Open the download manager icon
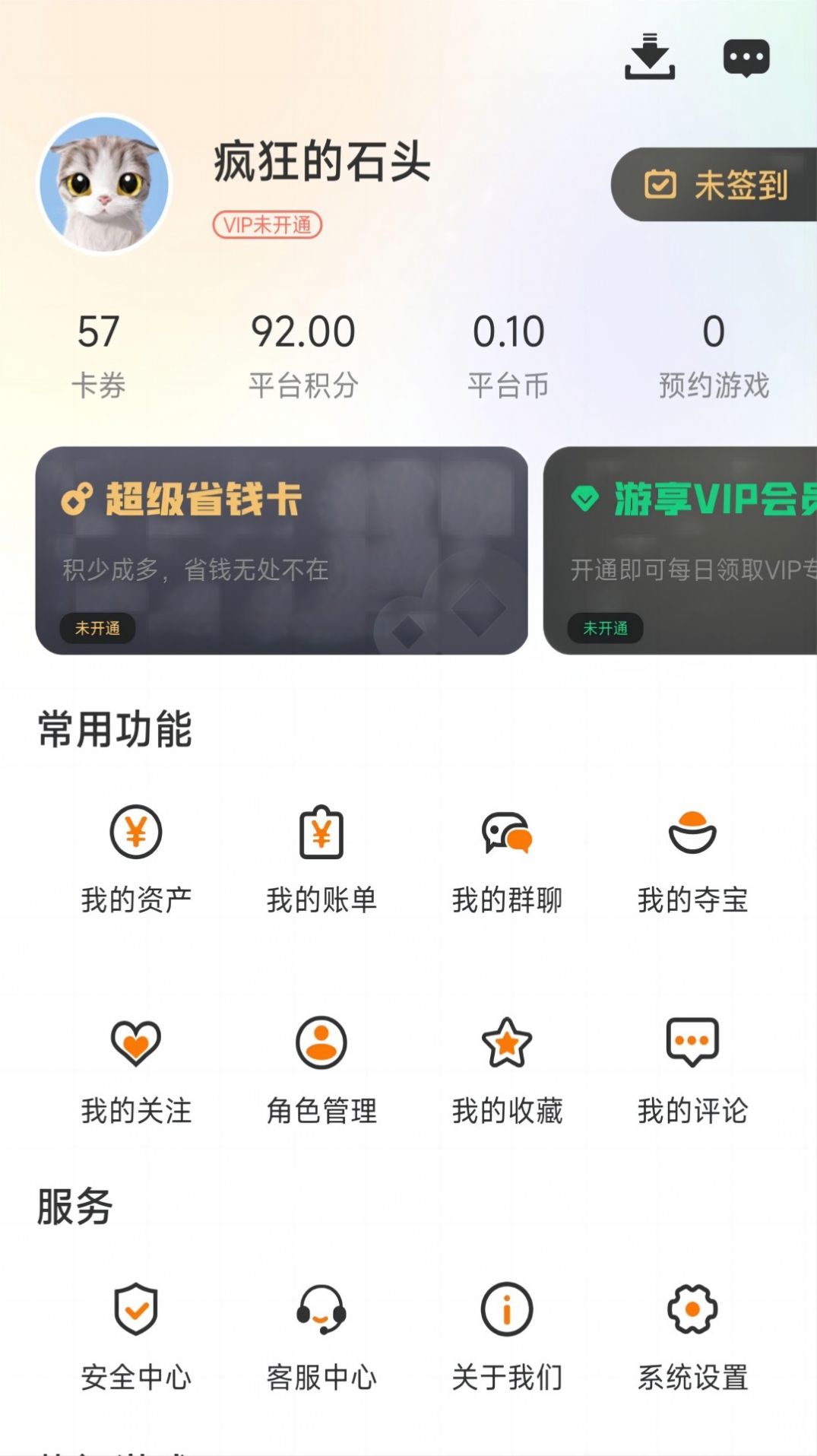Image resolution: width=817 pixels, height=1456 pixels. pyautogui.click(x=650, y=56)
